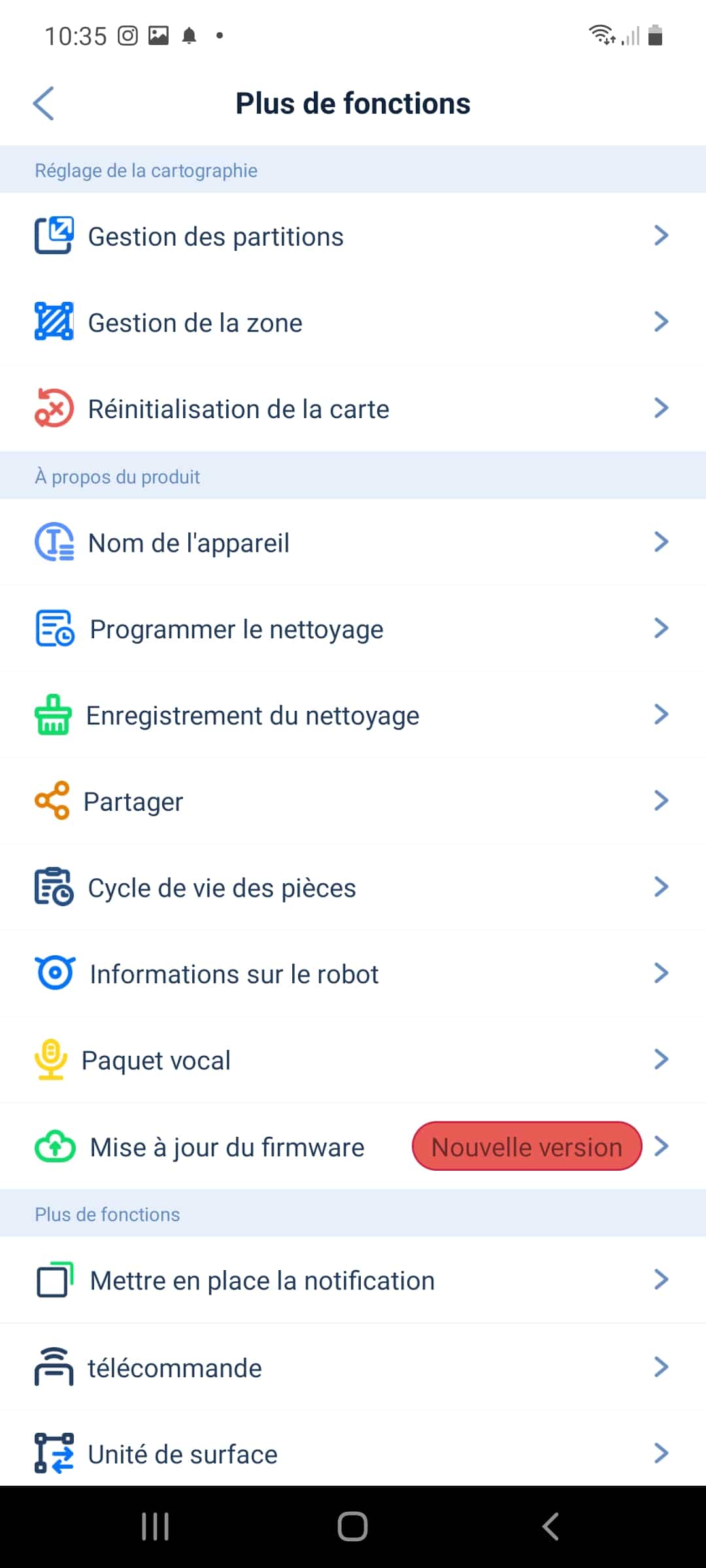This screenshot has height=1568, width=706.
Task: Open Mise à jour du firmware
Action: click(353, 1147)
